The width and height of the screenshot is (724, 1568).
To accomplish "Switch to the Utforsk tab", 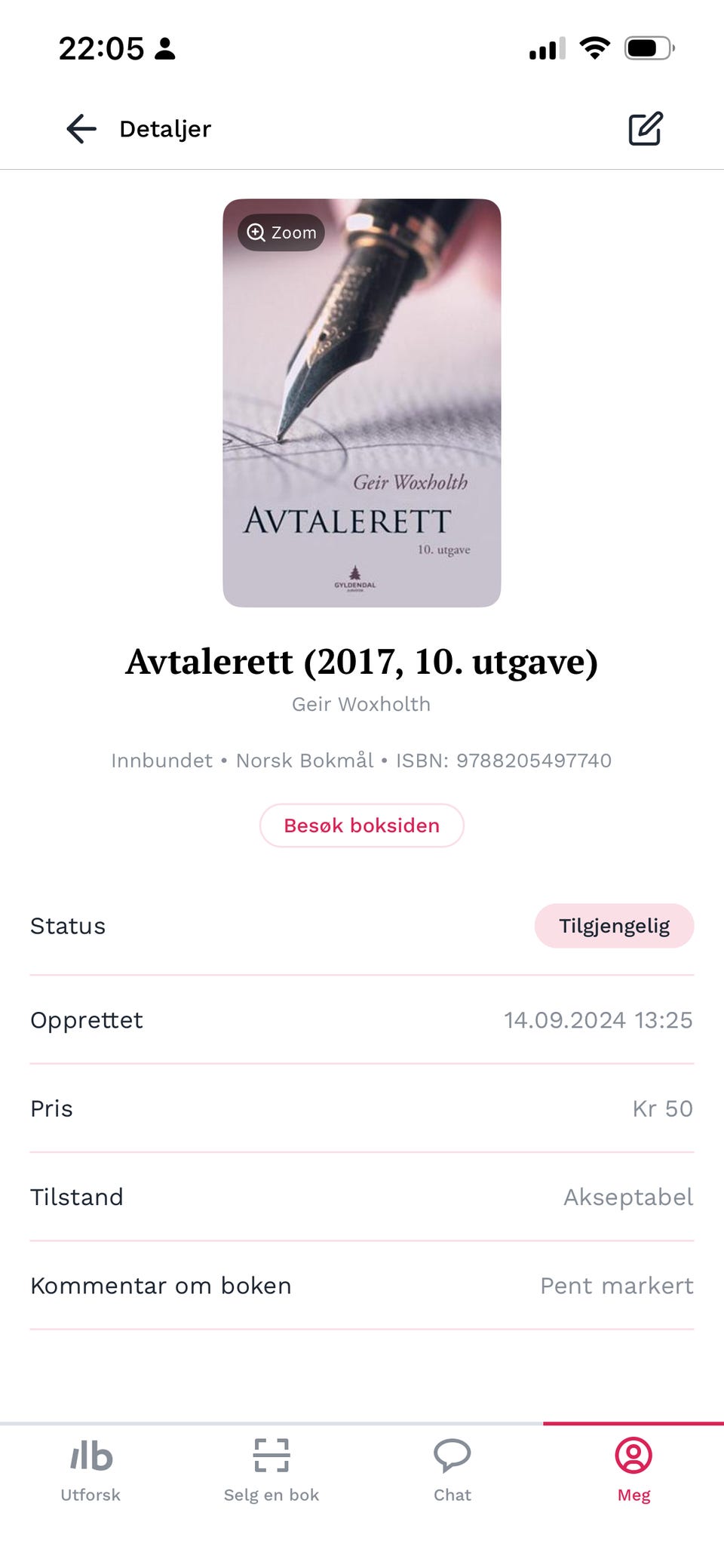I will click(88, 1469).
